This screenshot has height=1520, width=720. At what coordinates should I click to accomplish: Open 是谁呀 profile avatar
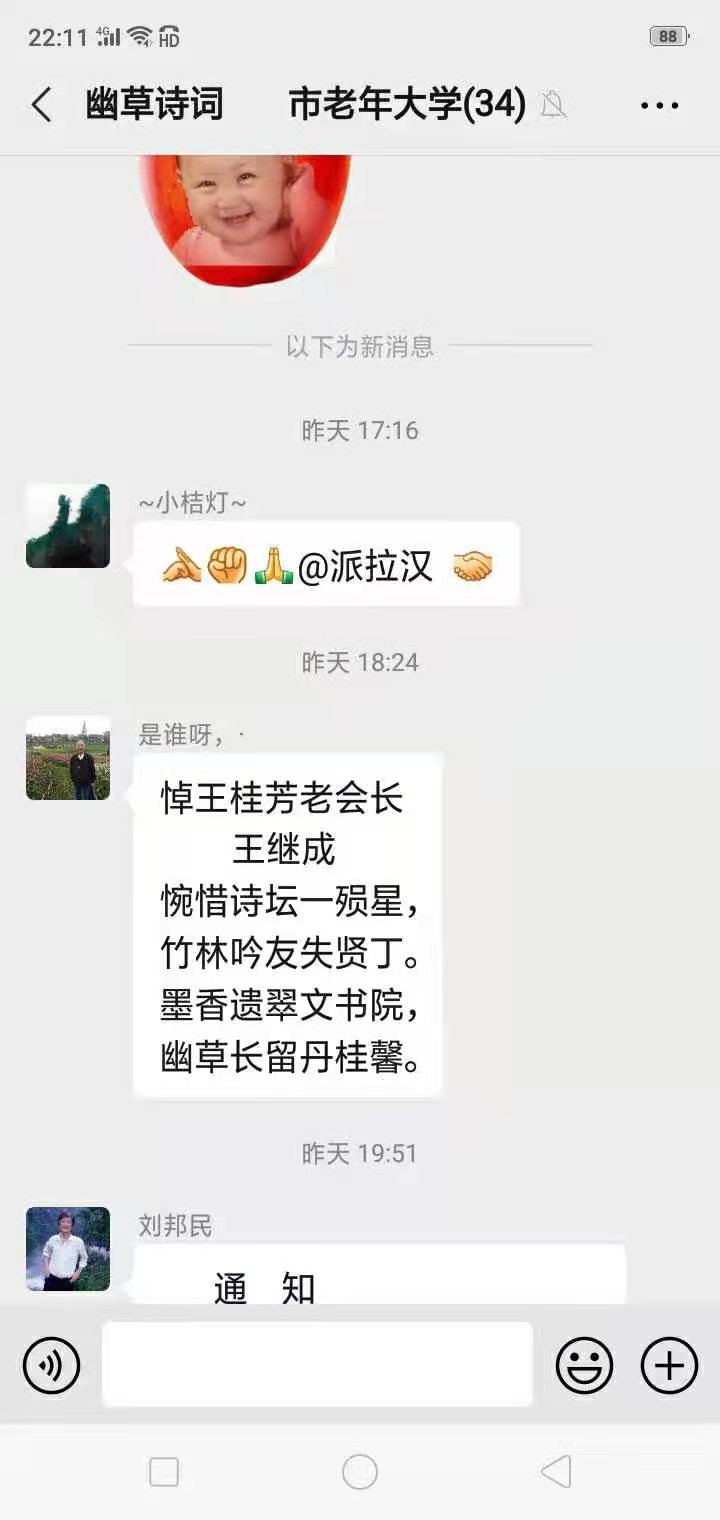(x=68, y=758)
